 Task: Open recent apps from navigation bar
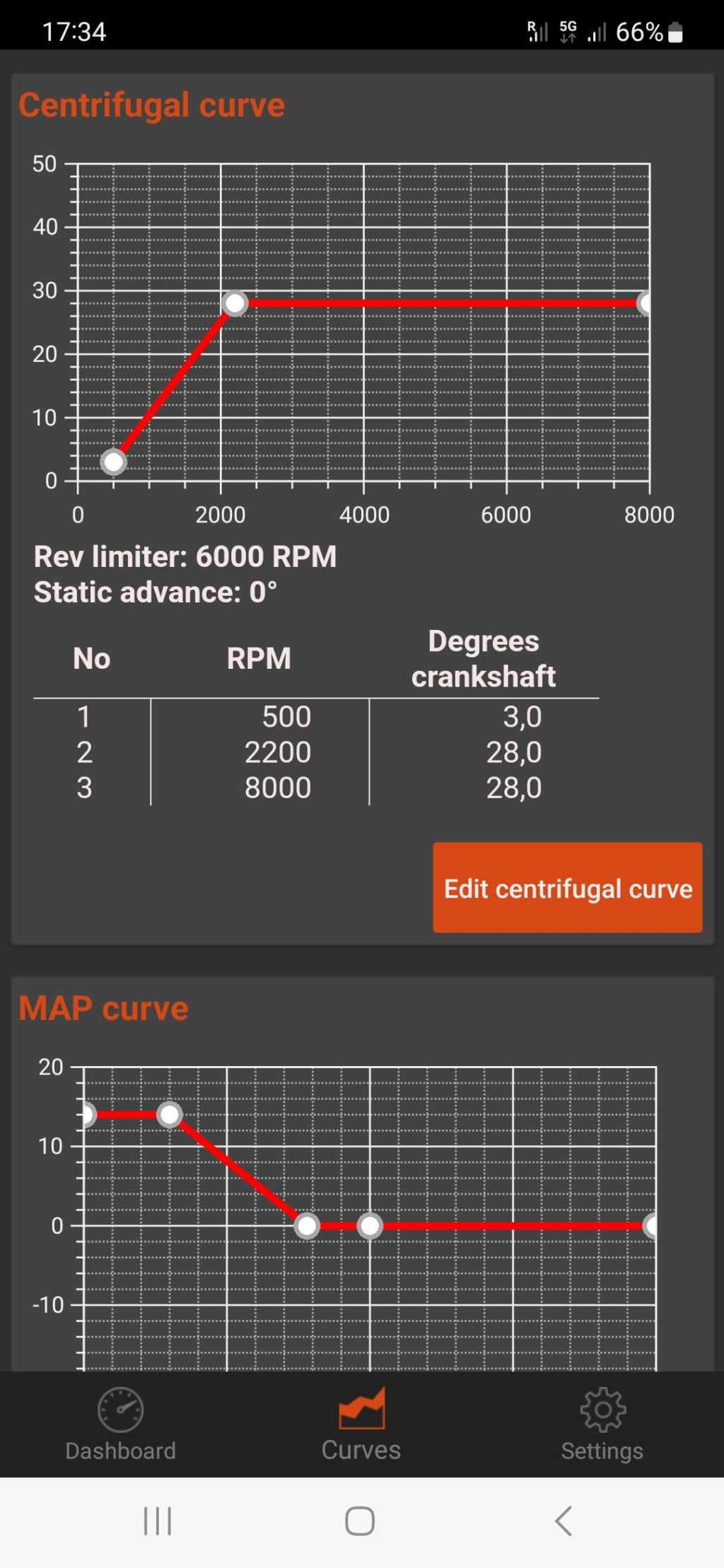tap(158, 1521)
